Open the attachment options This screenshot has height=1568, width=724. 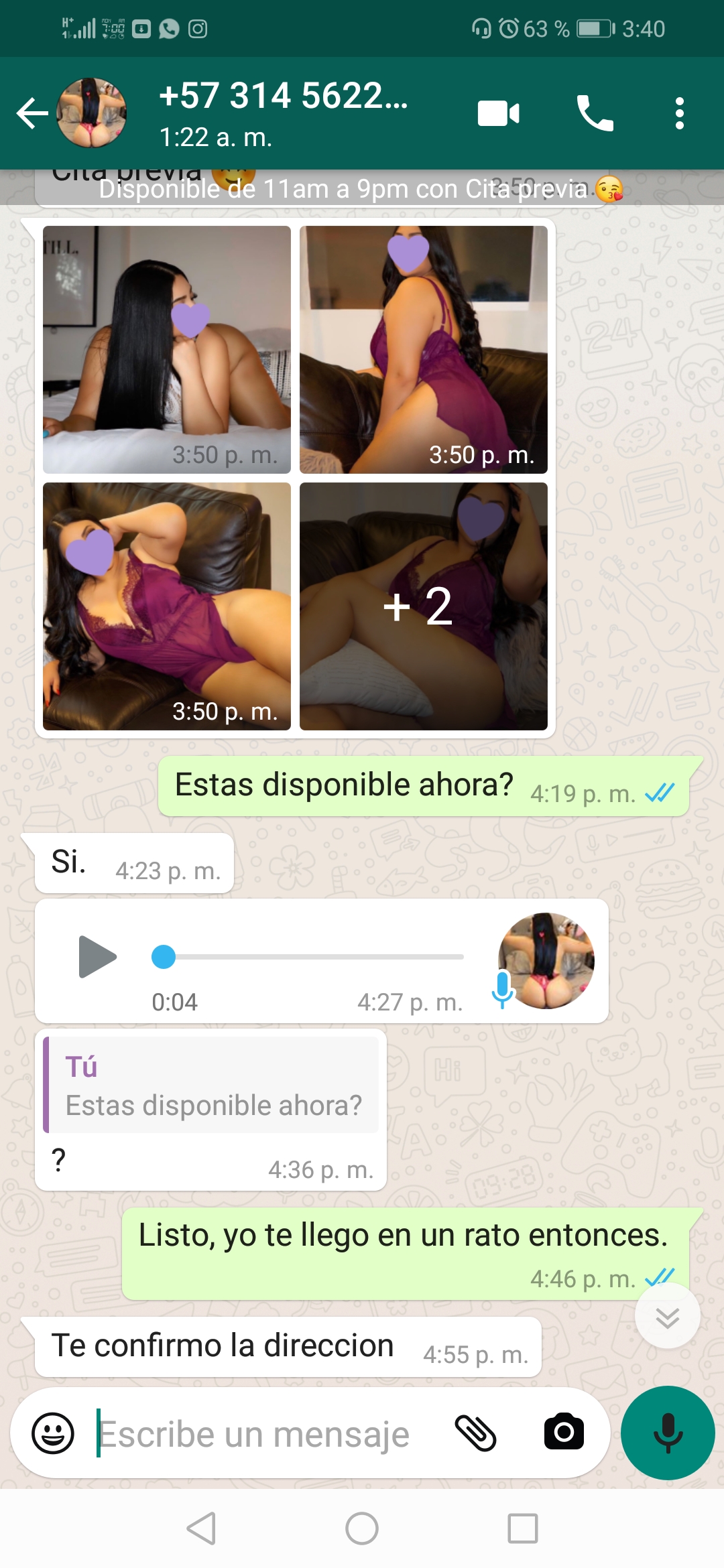(x=475, y=1433)
